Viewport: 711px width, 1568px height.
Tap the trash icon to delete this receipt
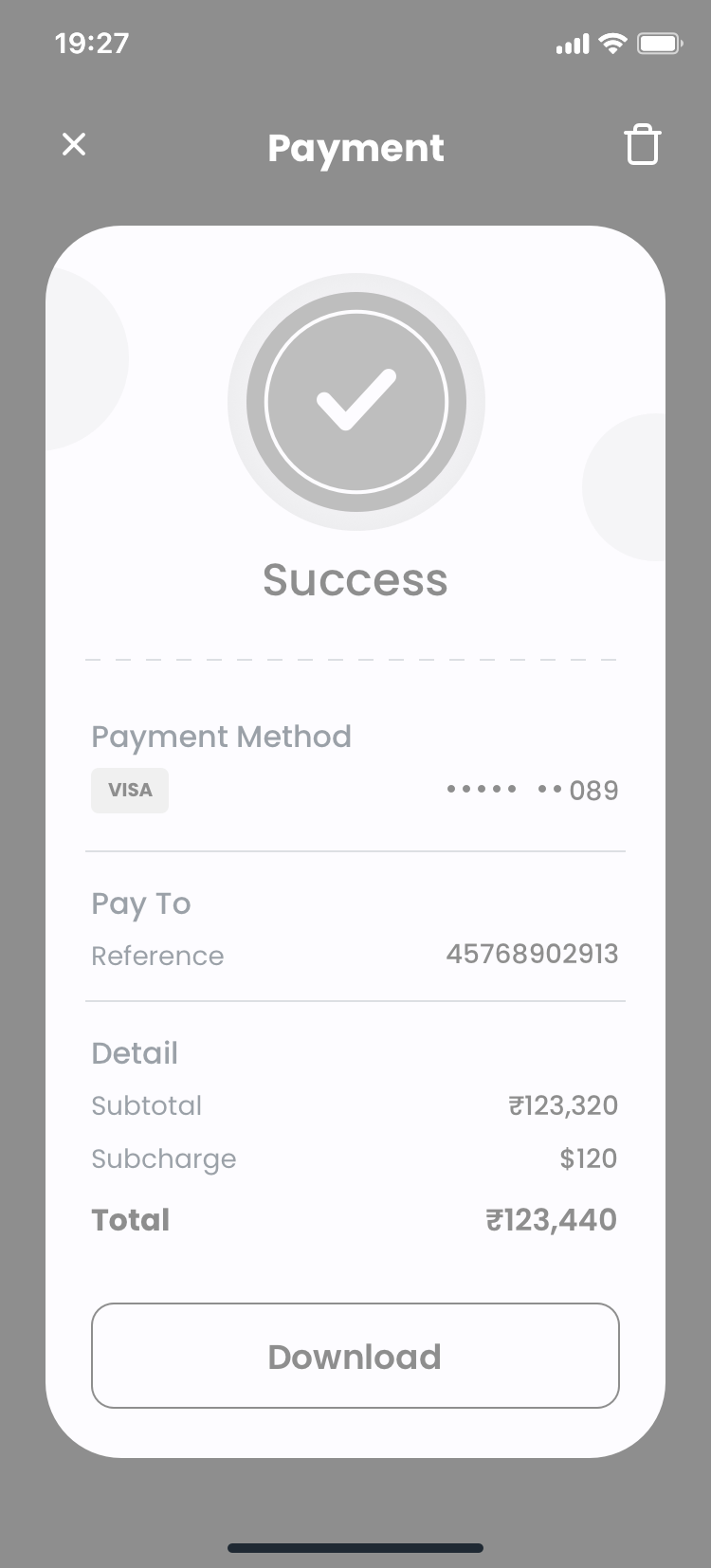click(643, 145)
